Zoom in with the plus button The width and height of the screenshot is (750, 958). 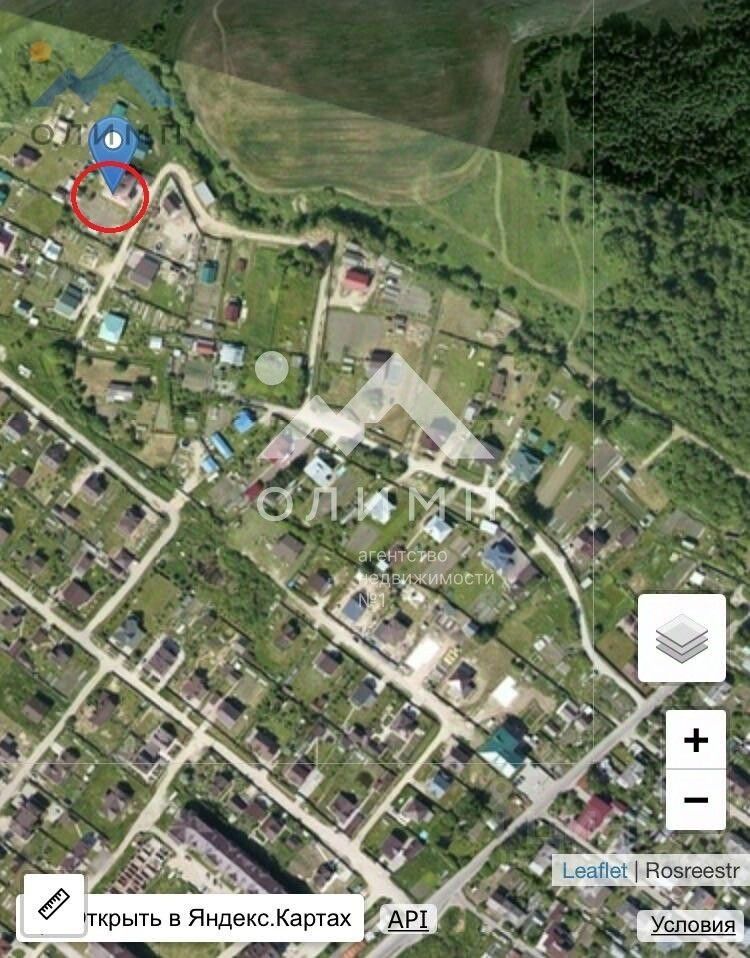coord(696,740)
